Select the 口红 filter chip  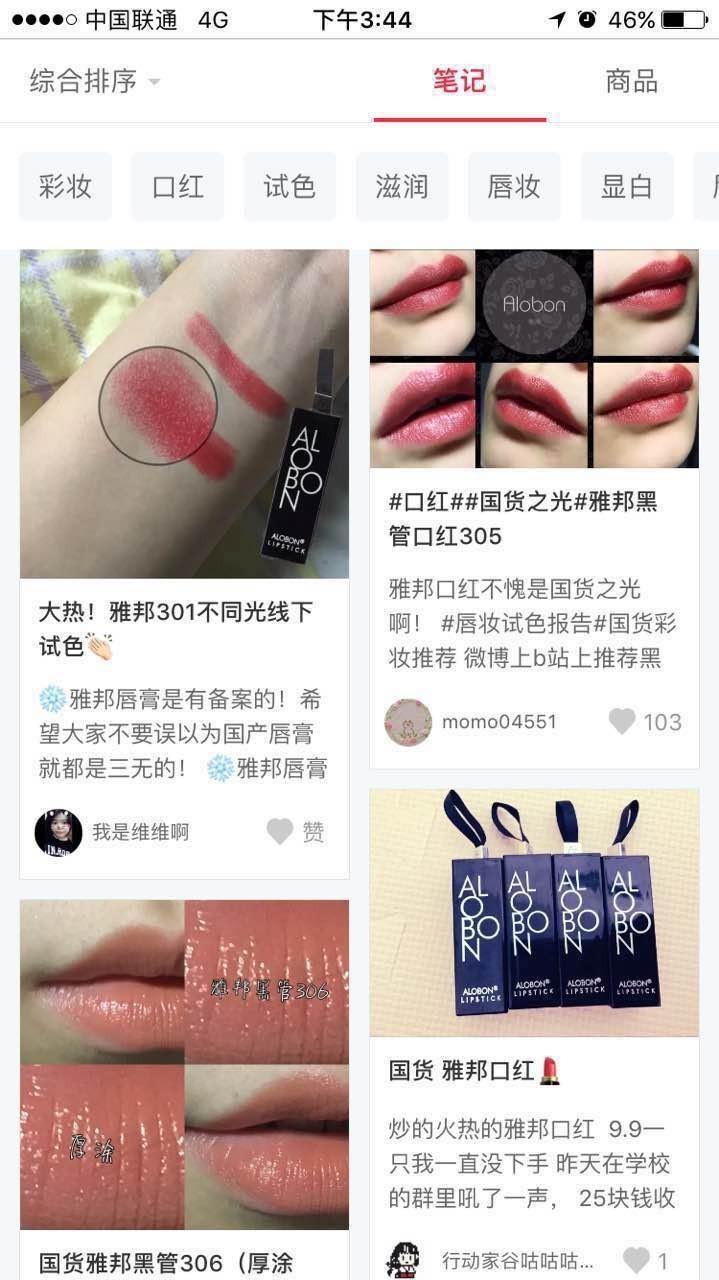(178, 186)
